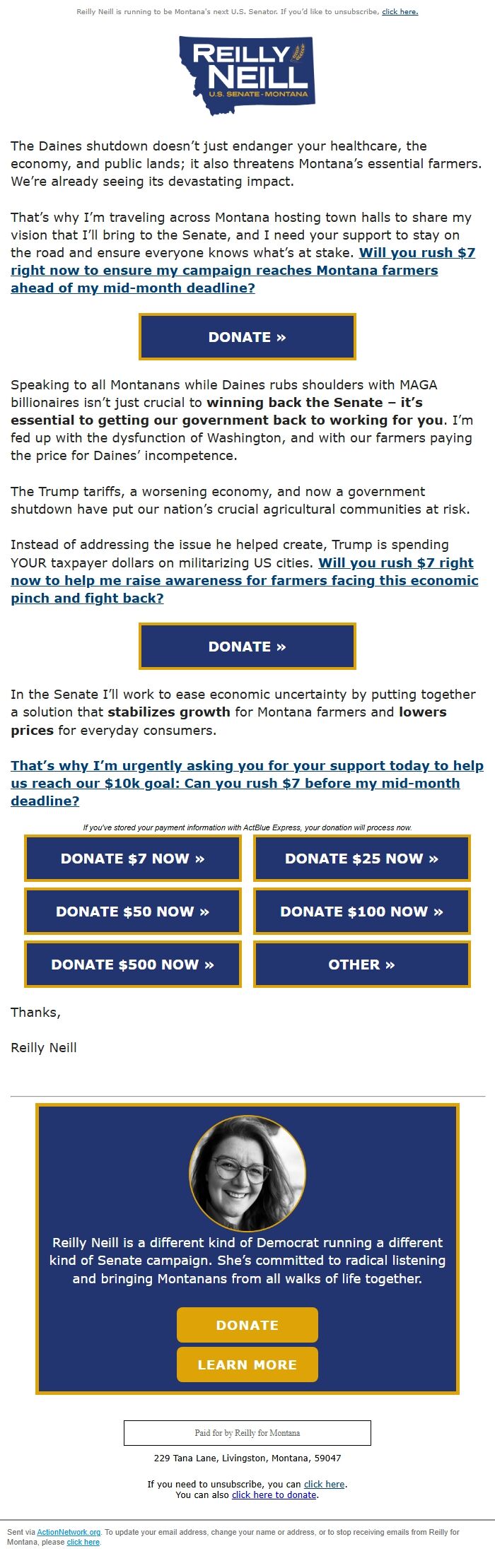Select the Donate $50 Now option
Image resolution: width=495 pixels, height=1568 pixels.
click(x=133, y=912)
